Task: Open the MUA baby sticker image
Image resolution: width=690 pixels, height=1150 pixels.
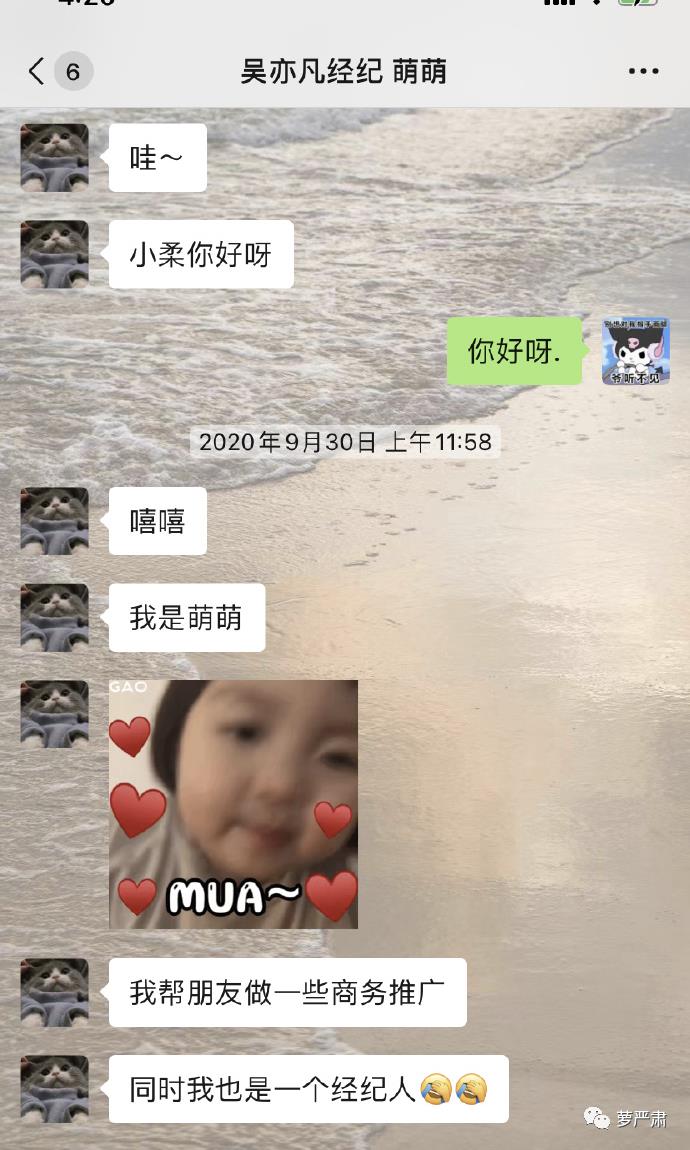Action: coord(233,804)
